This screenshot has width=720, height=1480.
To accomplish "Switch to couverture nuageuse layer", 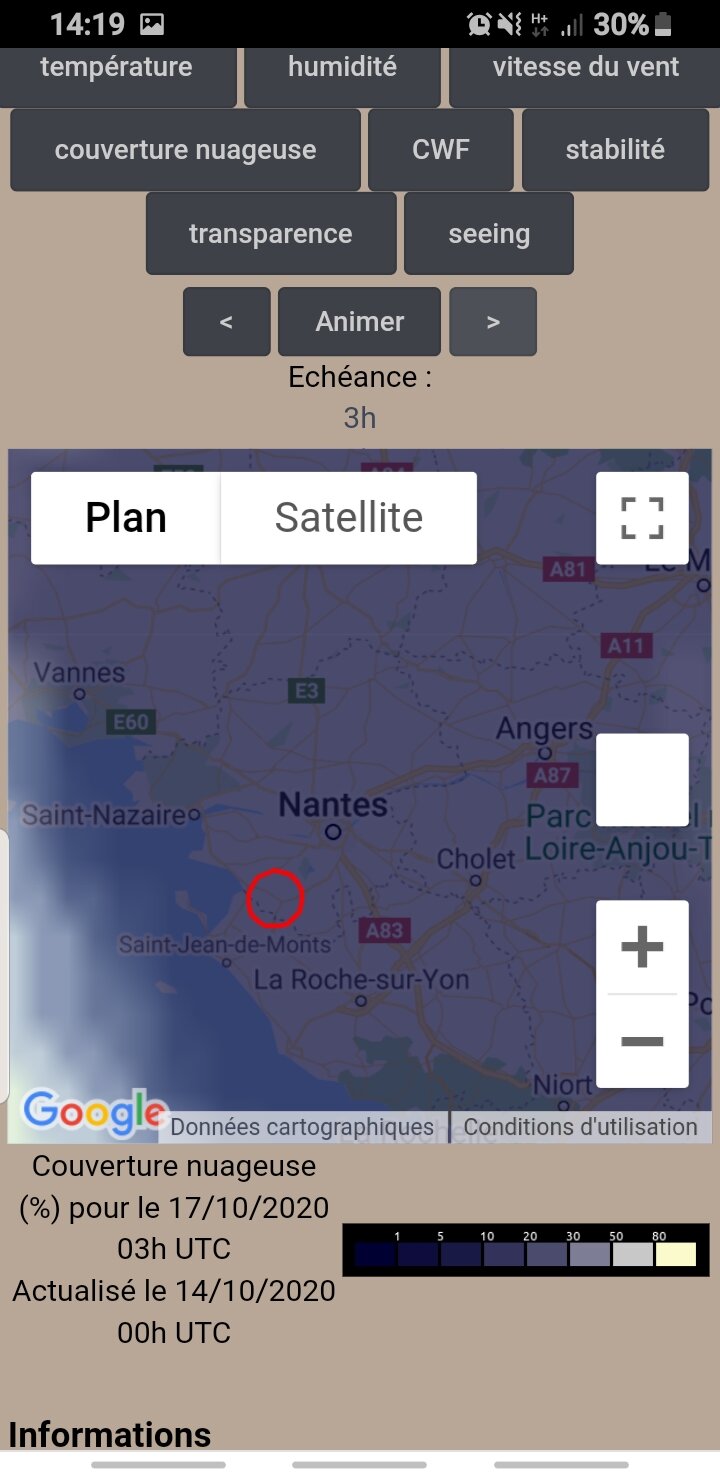I will pos(185,150).
